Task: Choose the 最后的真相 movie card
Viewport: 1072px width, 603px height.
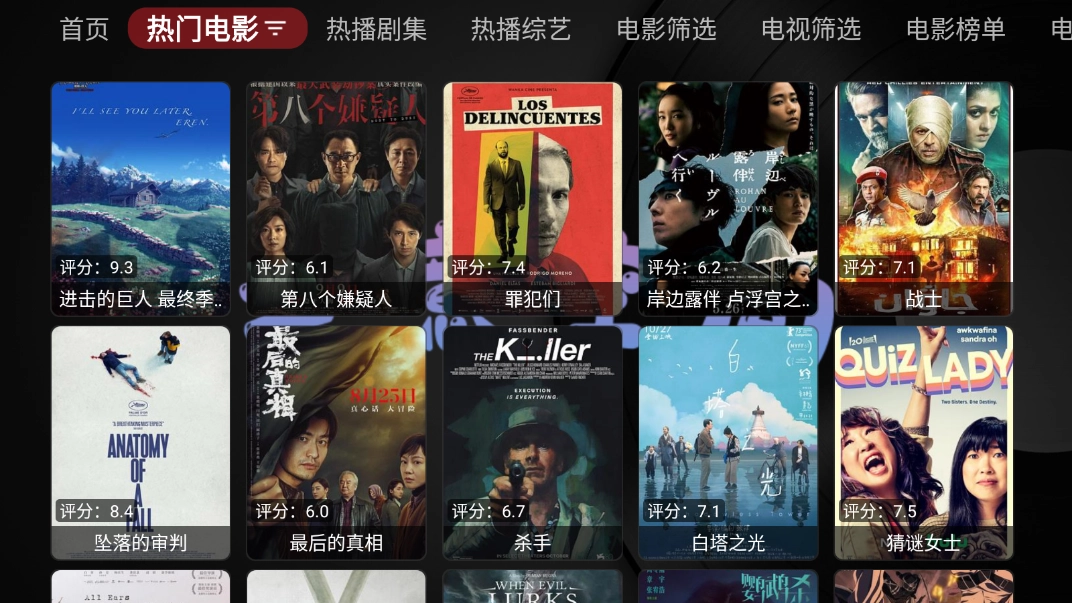Action: click(x=337, y=442)
